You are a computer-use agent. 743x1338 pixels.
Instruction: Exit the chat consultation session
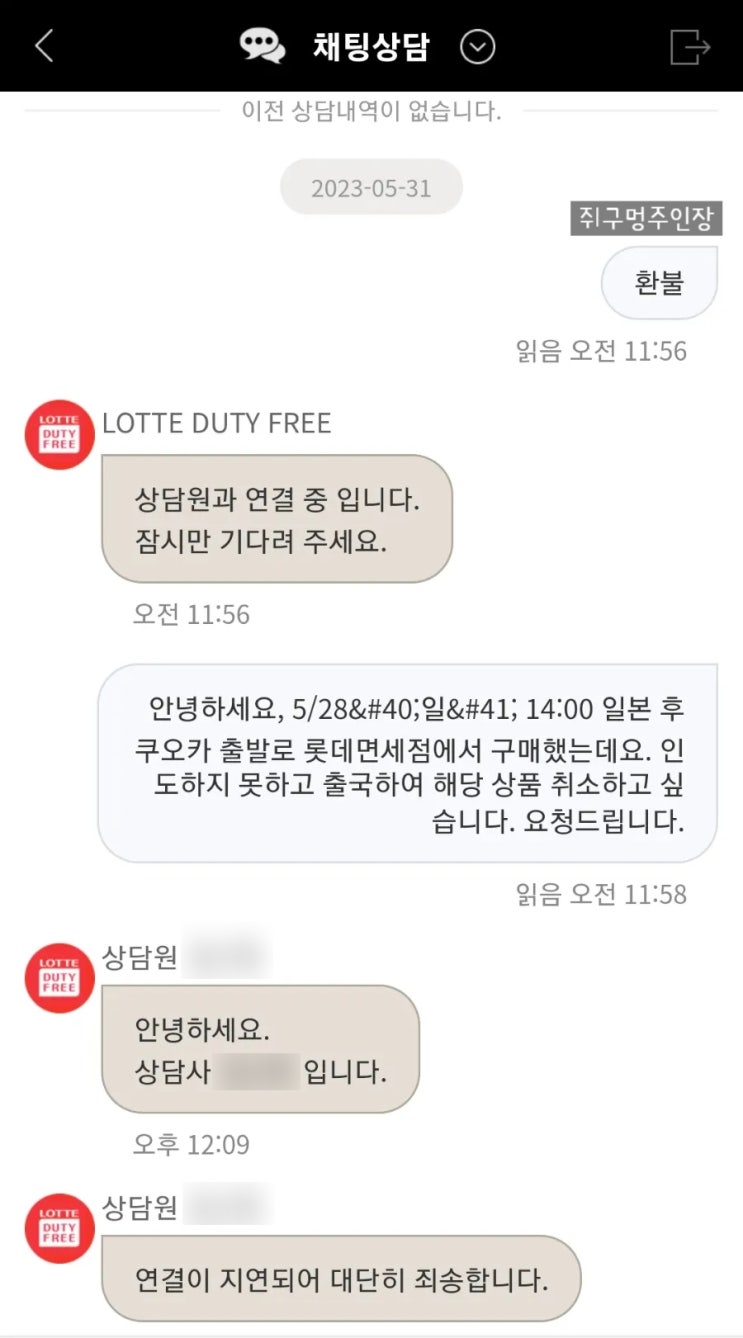coord(690,47)
